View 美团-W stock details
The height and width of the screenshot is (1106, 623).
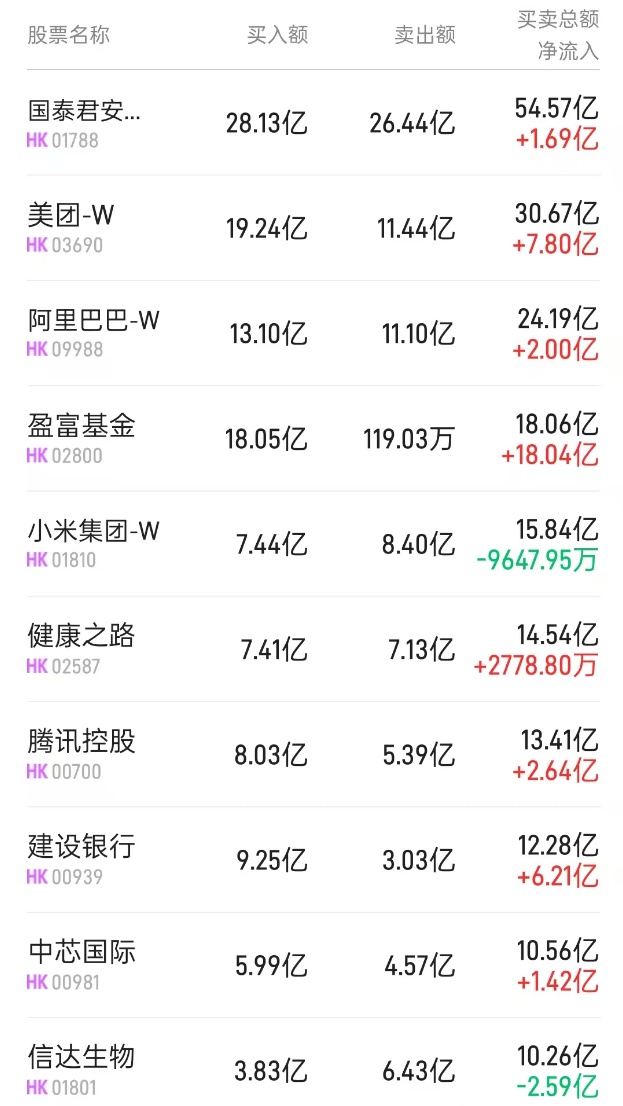72,228
